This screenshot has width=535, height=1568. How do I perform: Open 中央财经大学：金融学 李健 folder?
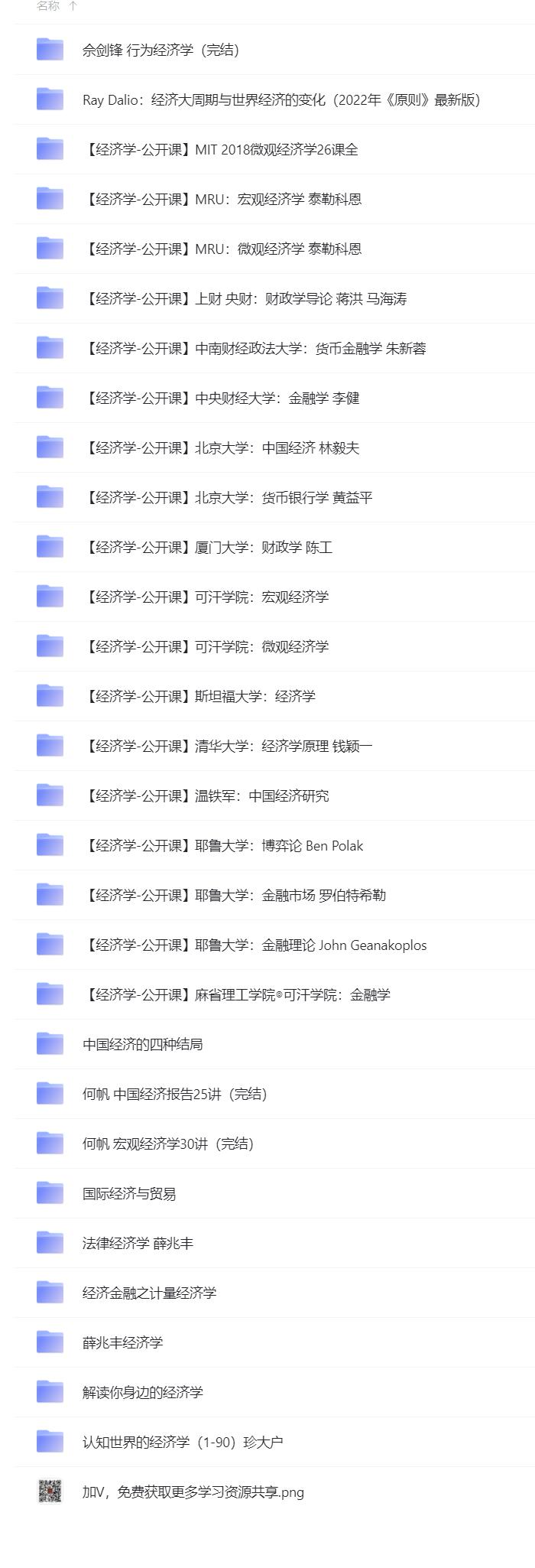(x=220, y=398)
